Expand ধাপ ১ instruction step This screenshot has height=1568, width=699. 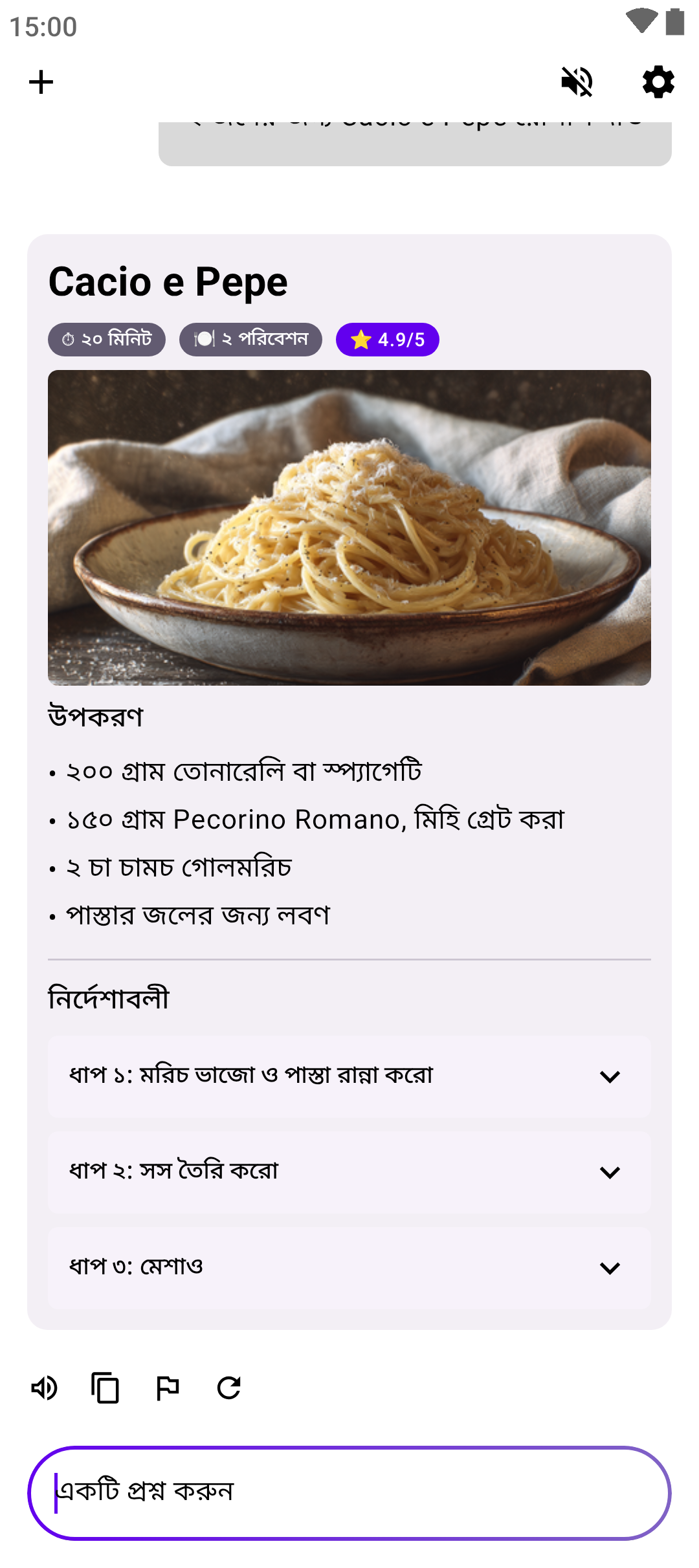[x=349, y=1076]
